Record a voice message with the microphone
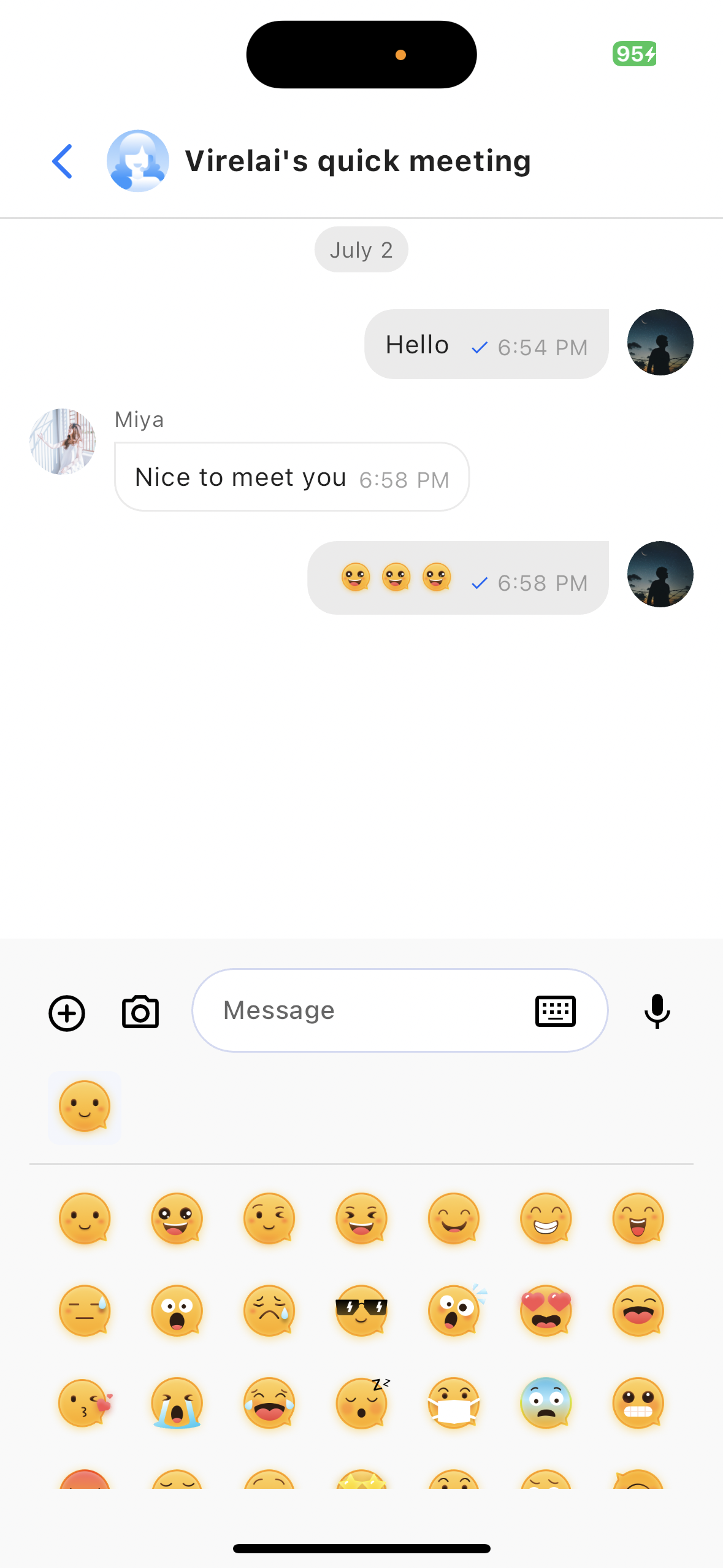The image size is (723, 1568). pos(657,1011)
